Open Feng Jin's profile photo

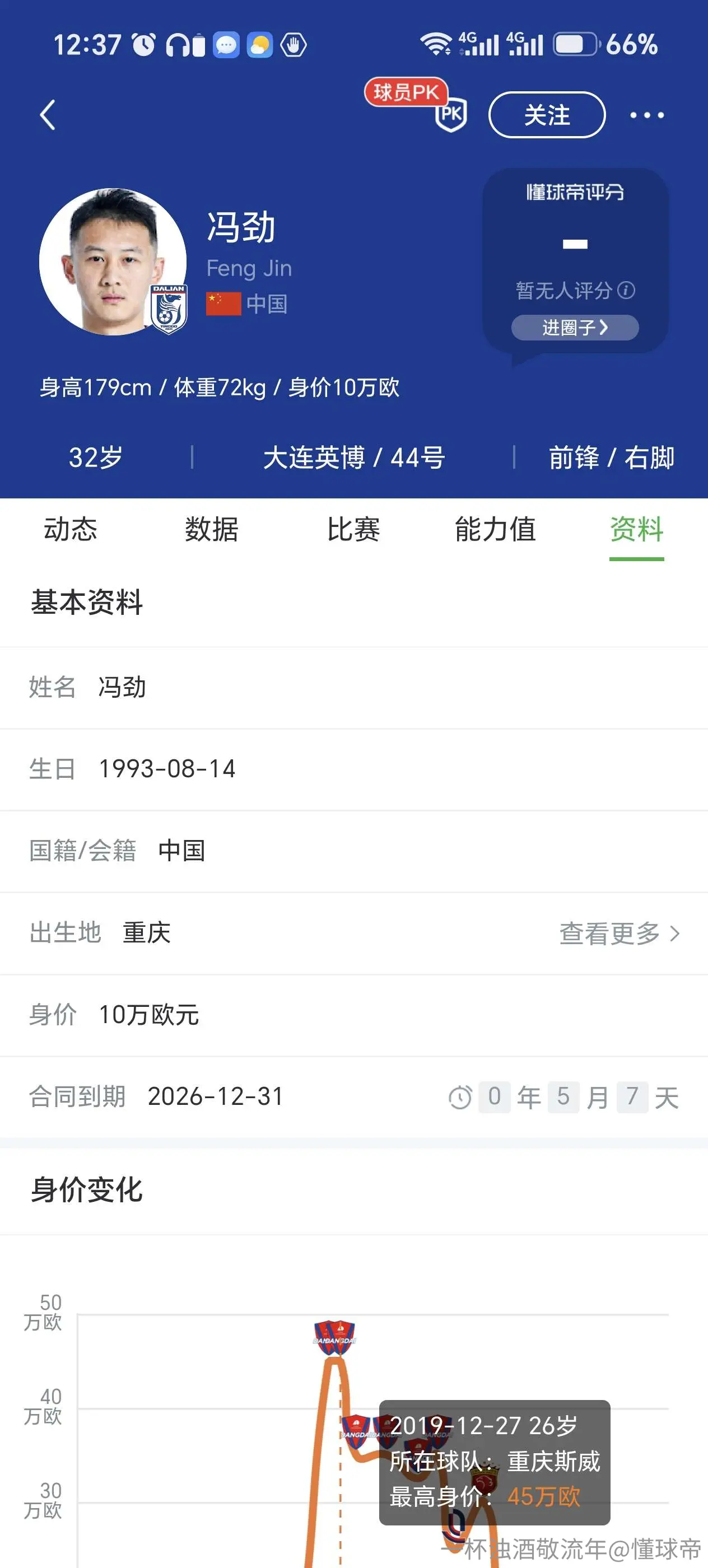(113, 262)
